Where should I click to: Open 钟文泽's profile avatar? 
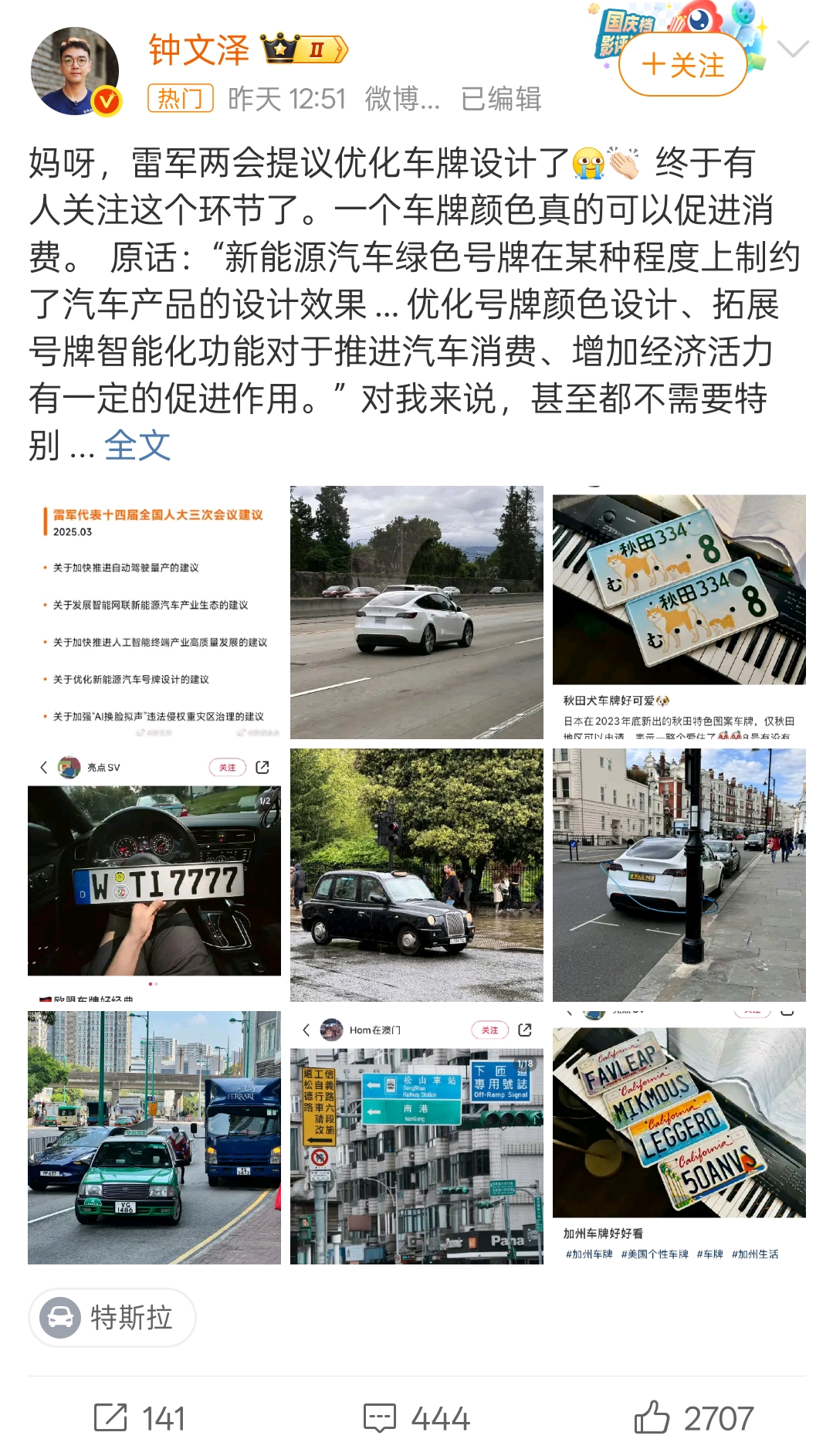pyautogui.click(x=75, y=71)
